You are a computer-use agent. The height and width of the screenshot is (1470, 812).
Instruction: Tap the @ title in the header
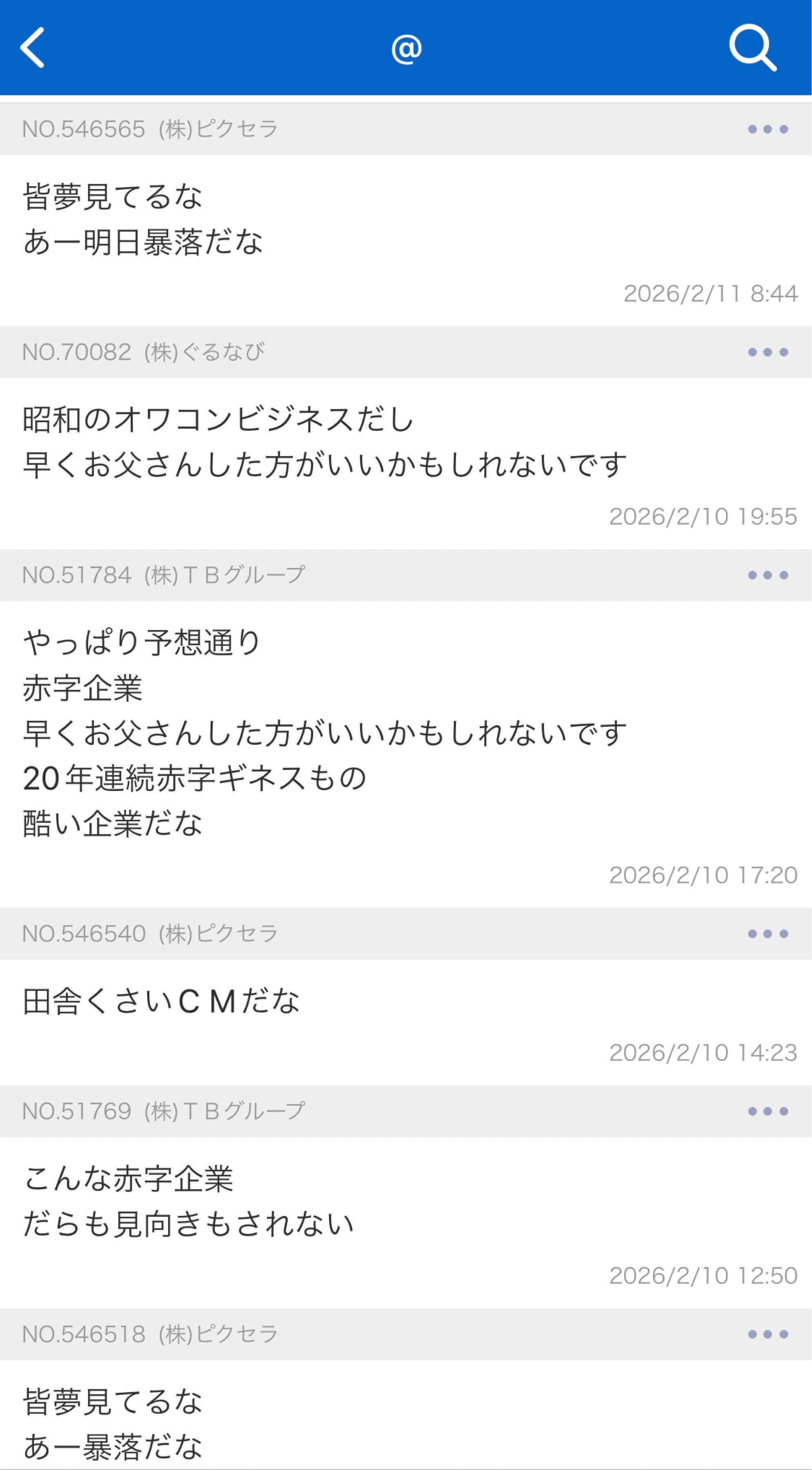406,49
